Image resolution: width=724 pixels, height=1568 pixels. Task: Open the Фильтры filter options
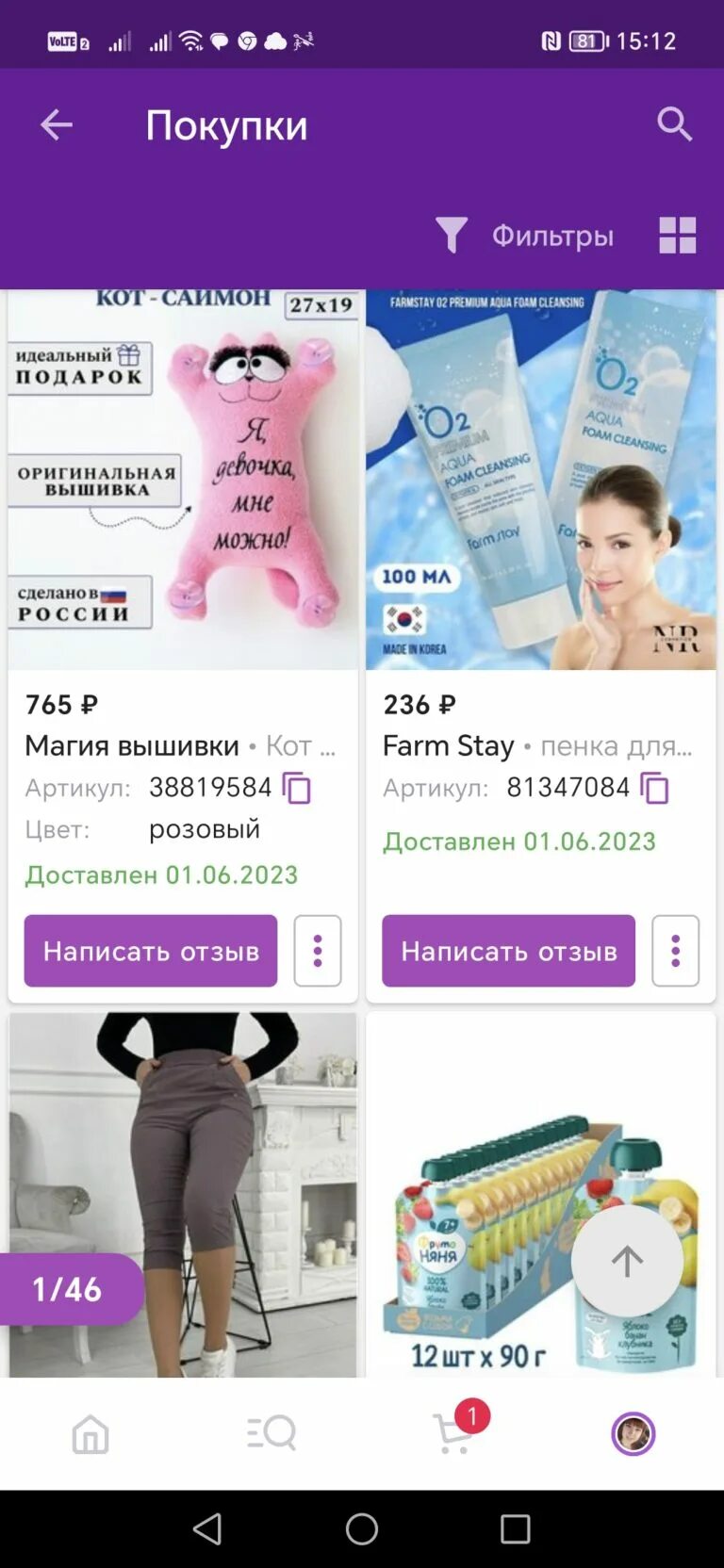525,235
